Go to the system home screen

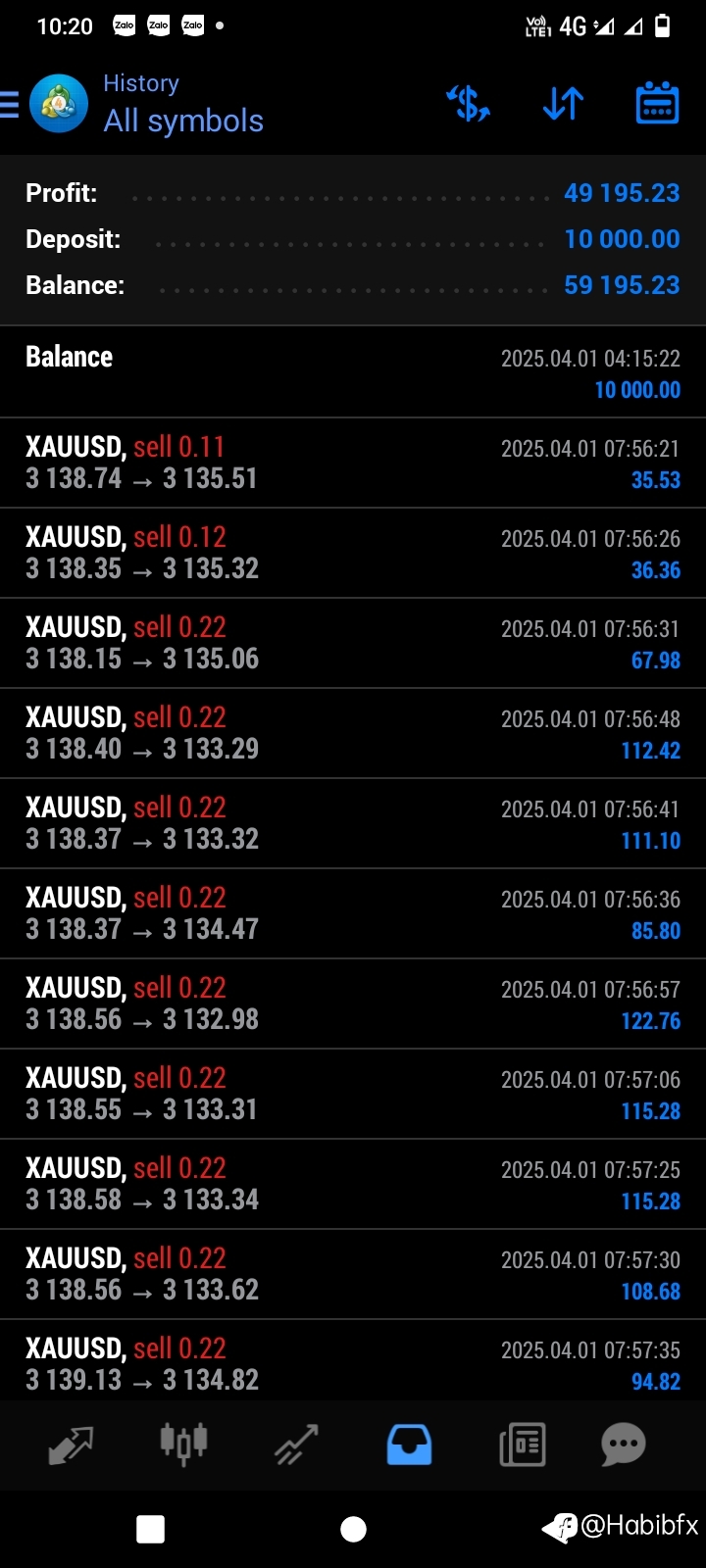tap(353, 1529)
